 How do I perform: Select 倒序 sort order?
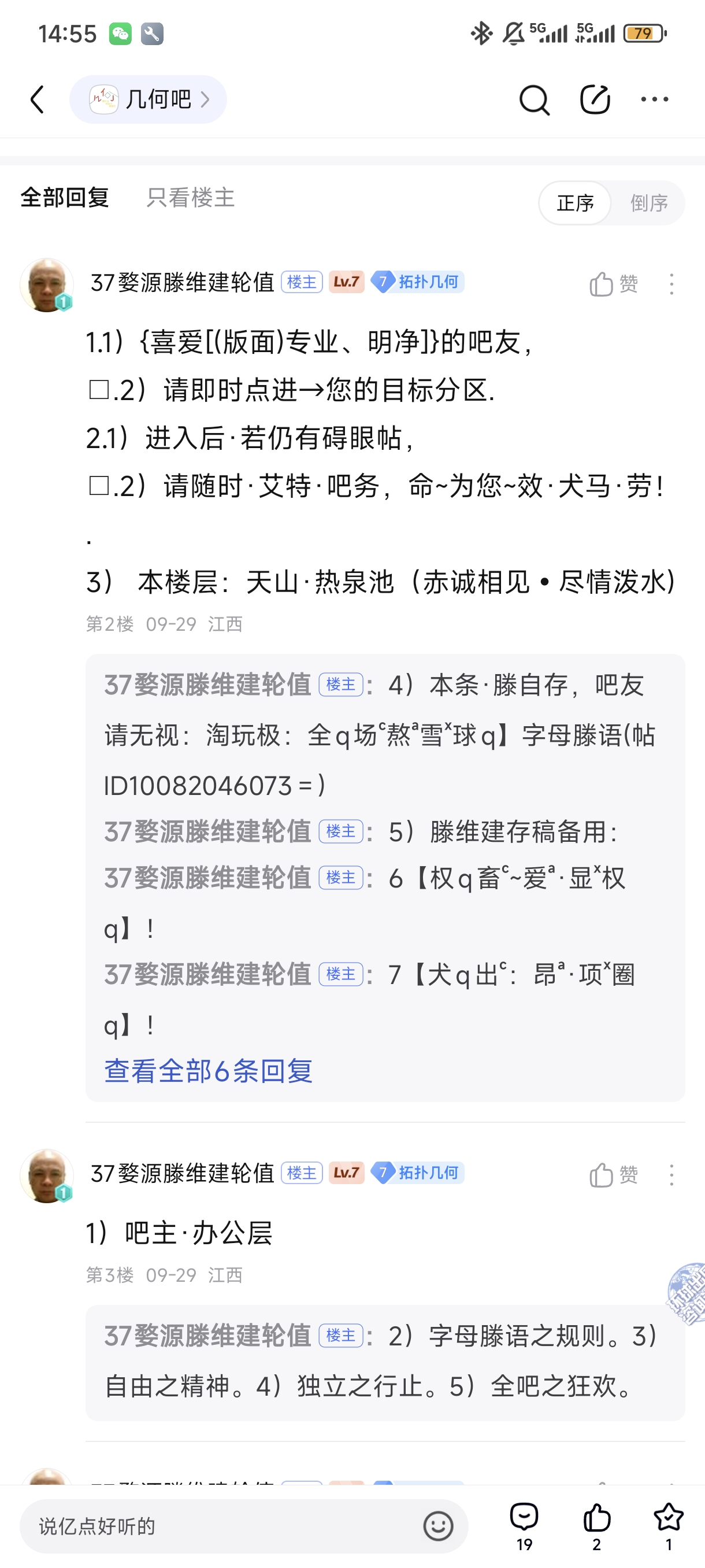pyautogui.click(x=648, y=204)
